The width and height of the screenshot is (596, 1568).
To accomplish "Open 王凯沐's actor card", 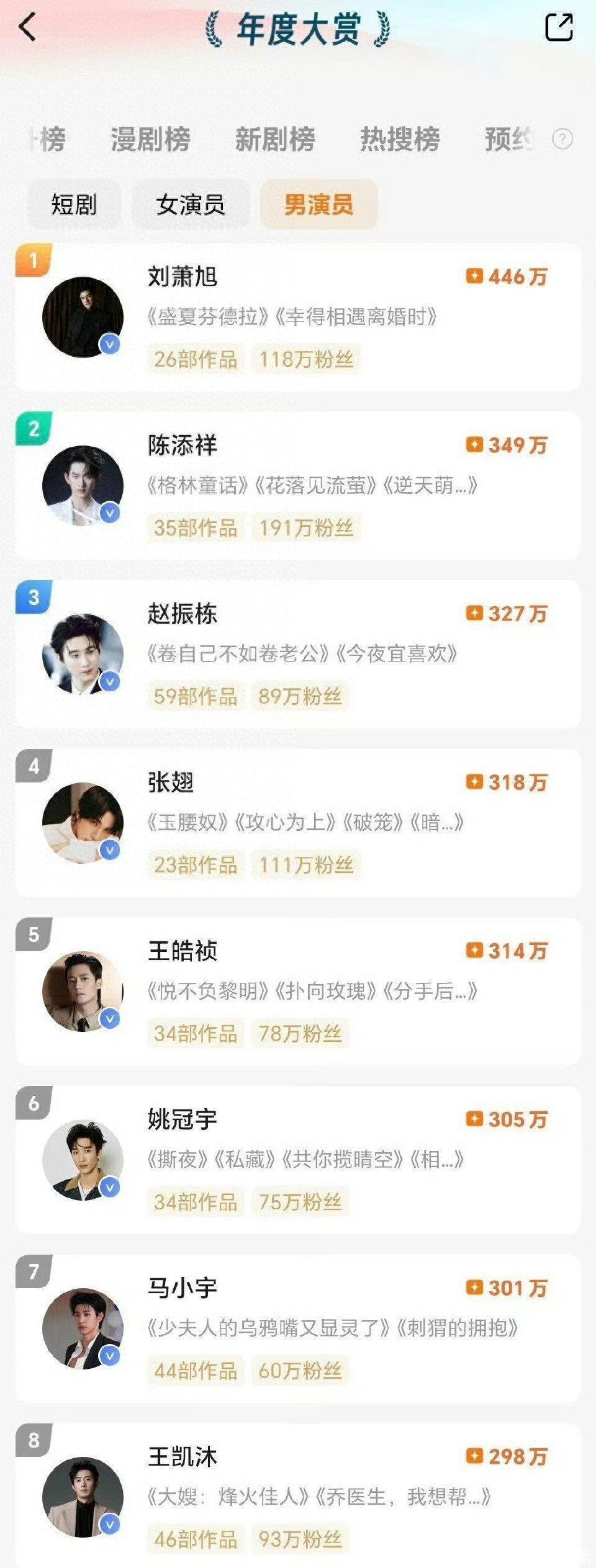I will (298, 1495).
